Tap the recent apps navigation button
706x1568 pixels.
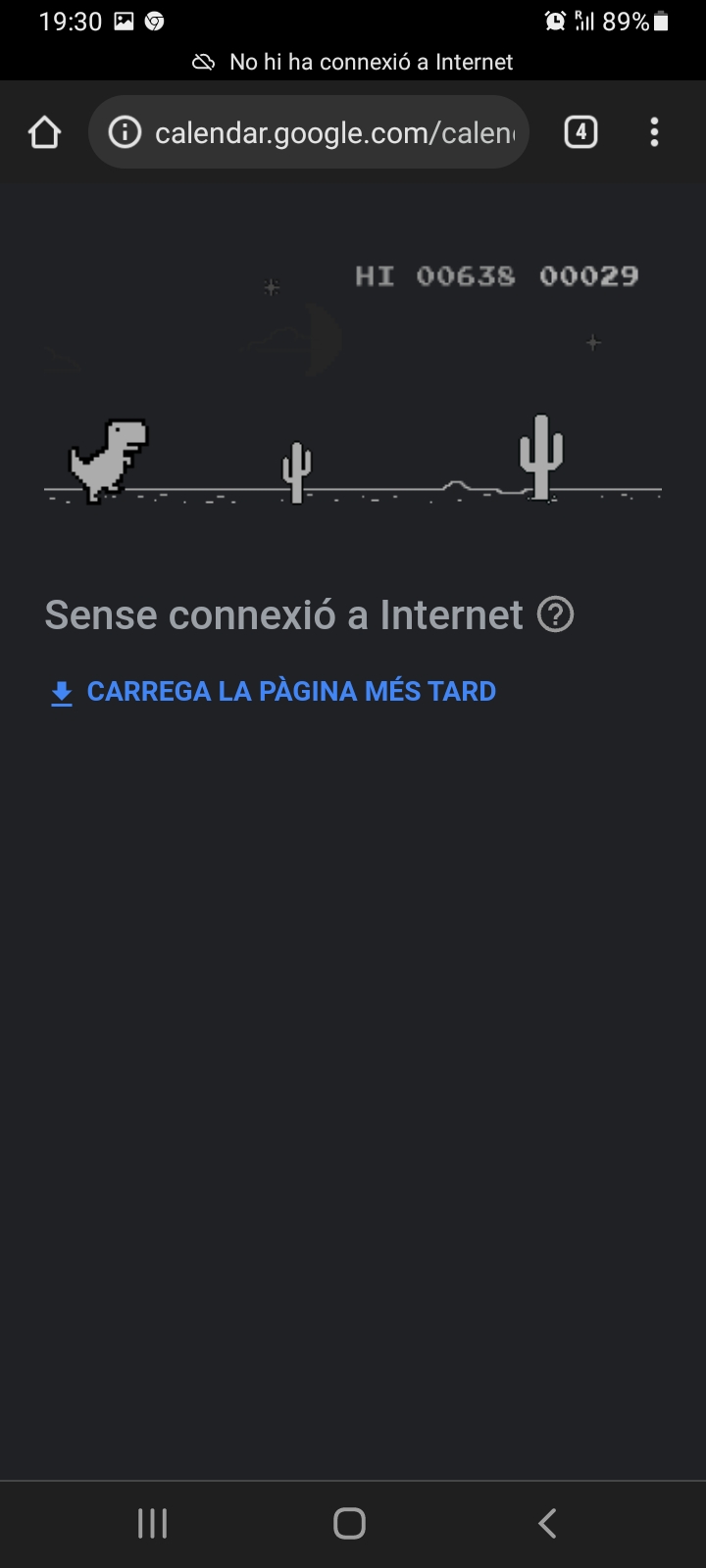click(152, 1523)
